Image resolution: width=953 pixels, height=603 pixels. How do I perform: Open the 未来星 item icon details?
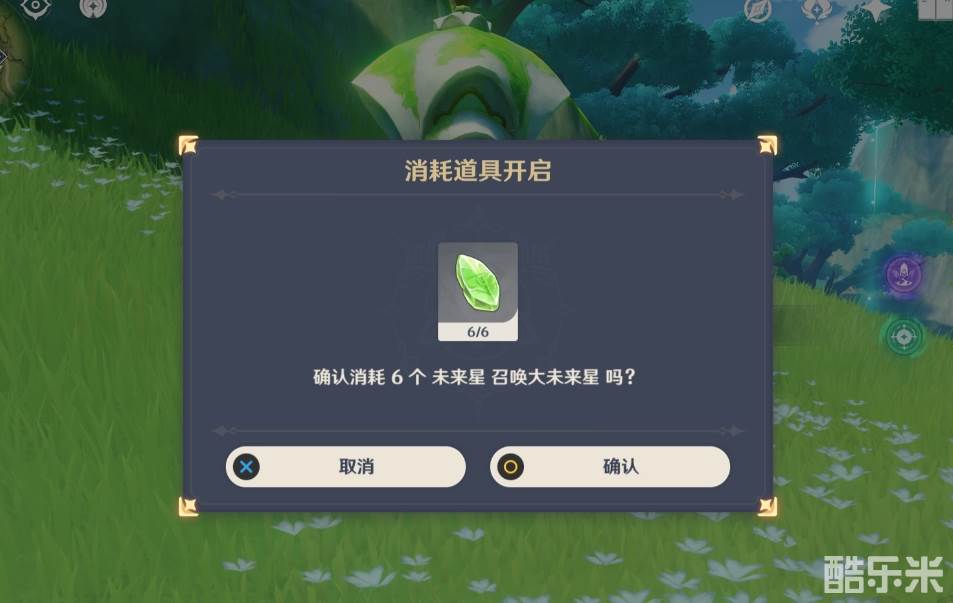(x=477, y=285)
